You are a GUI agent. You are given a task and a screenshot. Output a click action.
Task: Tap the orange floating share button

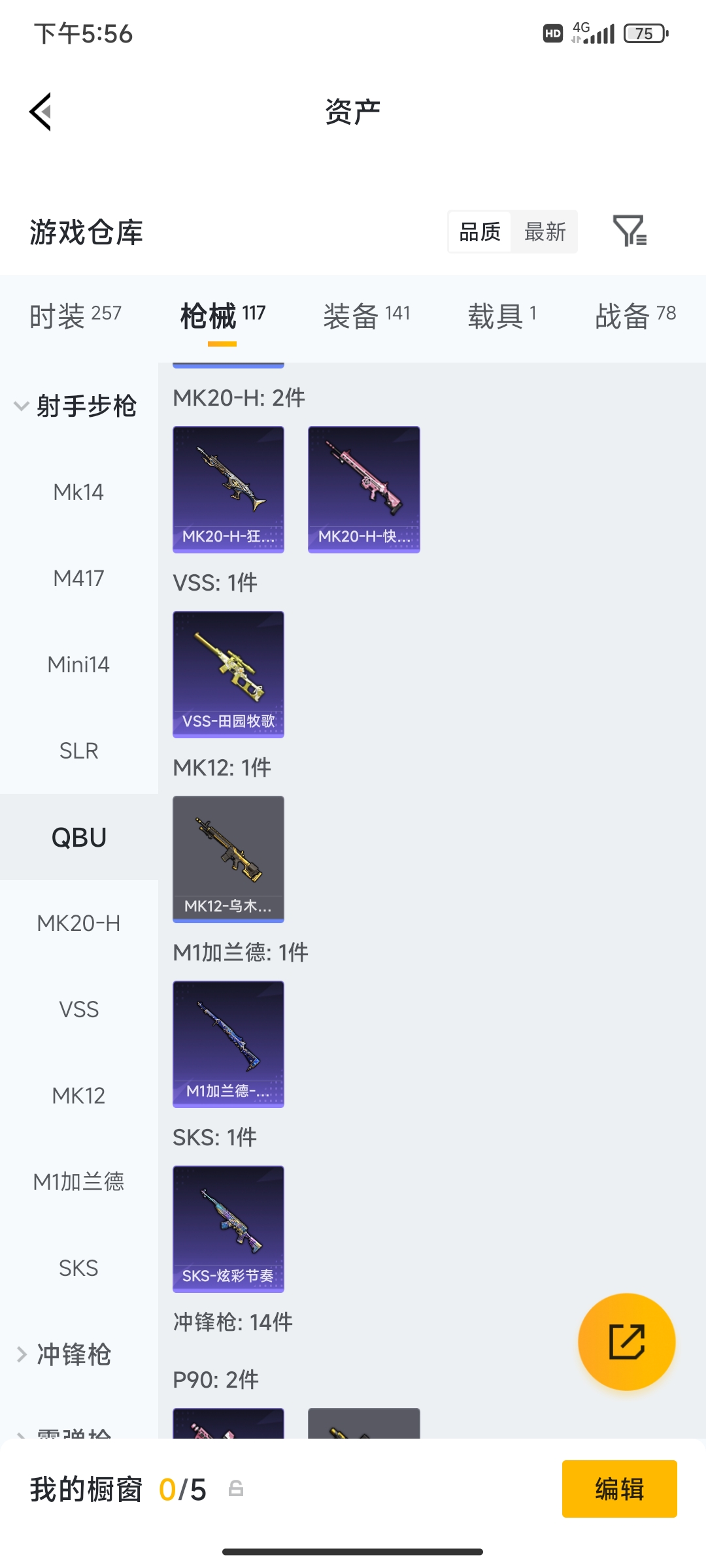626,1341
